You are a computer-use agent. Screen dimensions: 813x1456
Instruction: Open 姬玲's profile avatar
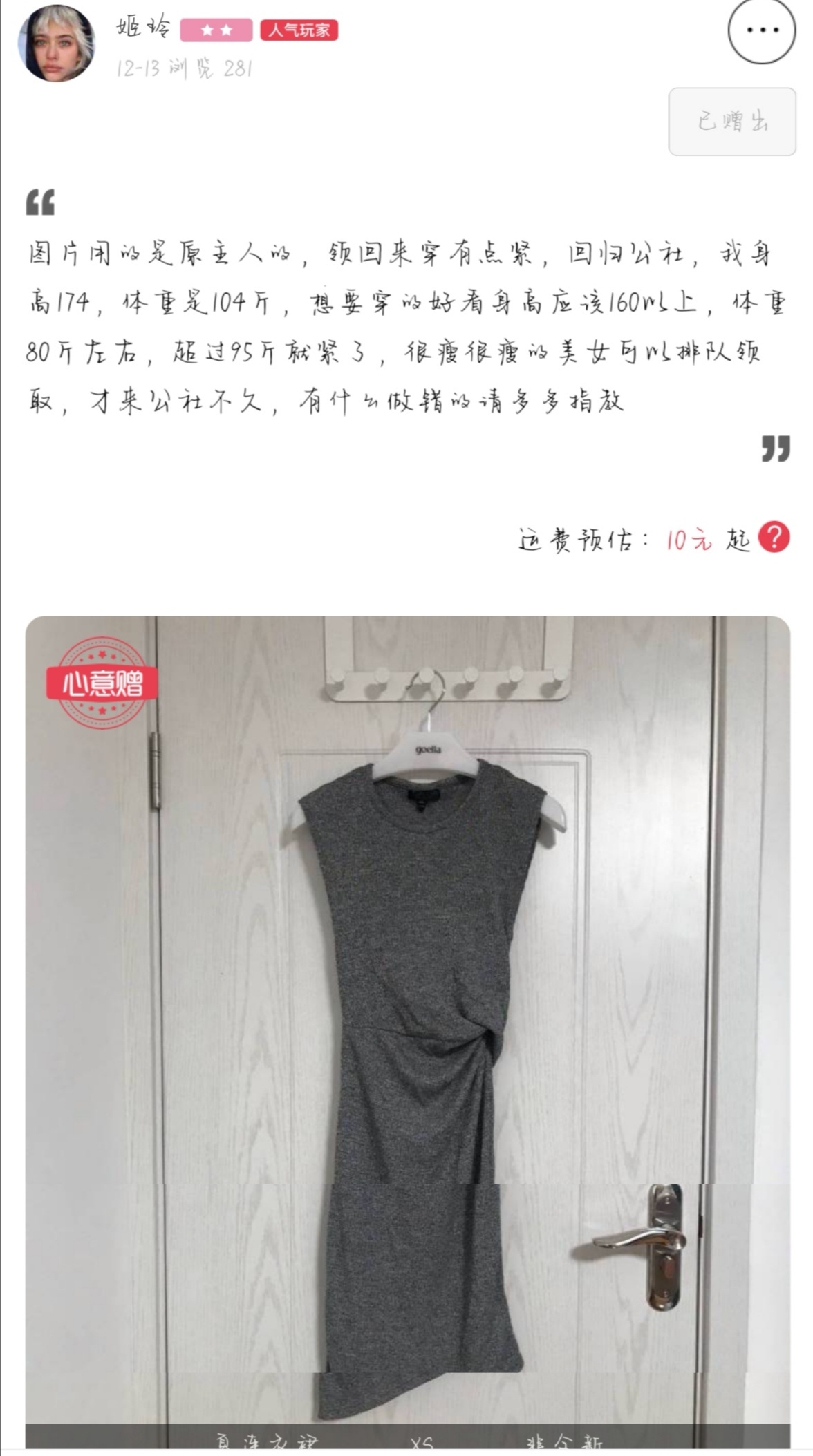pyautogui.click(x=57, y=44)
